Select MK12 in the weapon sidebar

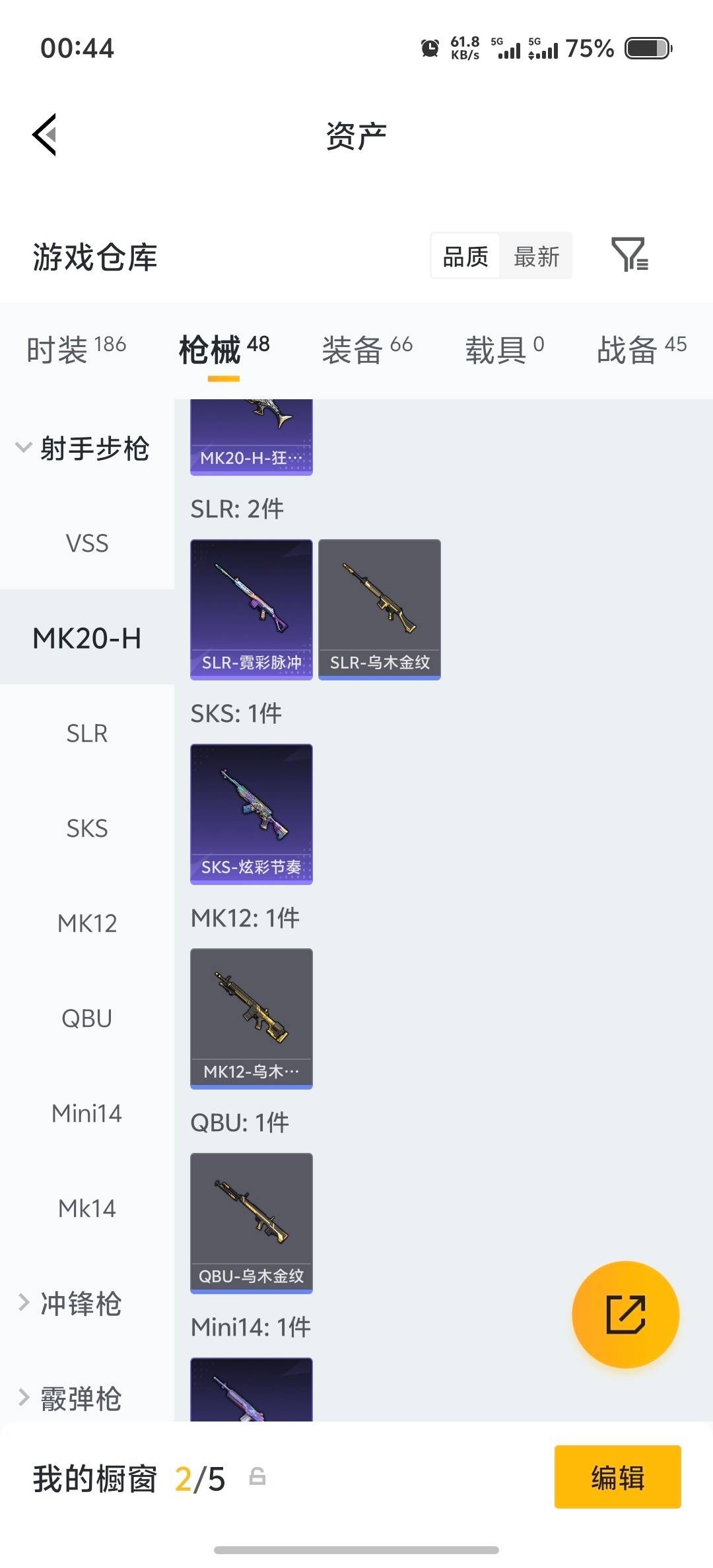(x=86, y=923)
